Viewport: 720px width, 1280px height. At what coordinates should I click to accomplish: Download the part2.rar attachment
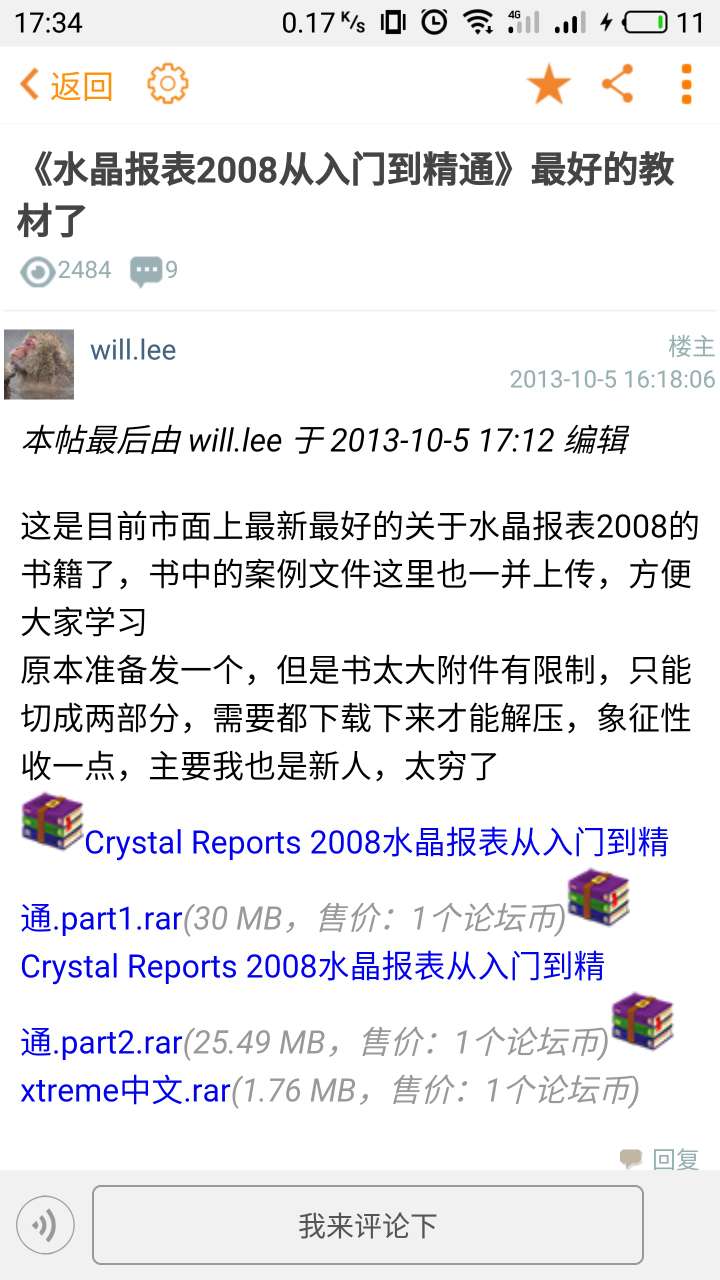[x=312, y=967]
